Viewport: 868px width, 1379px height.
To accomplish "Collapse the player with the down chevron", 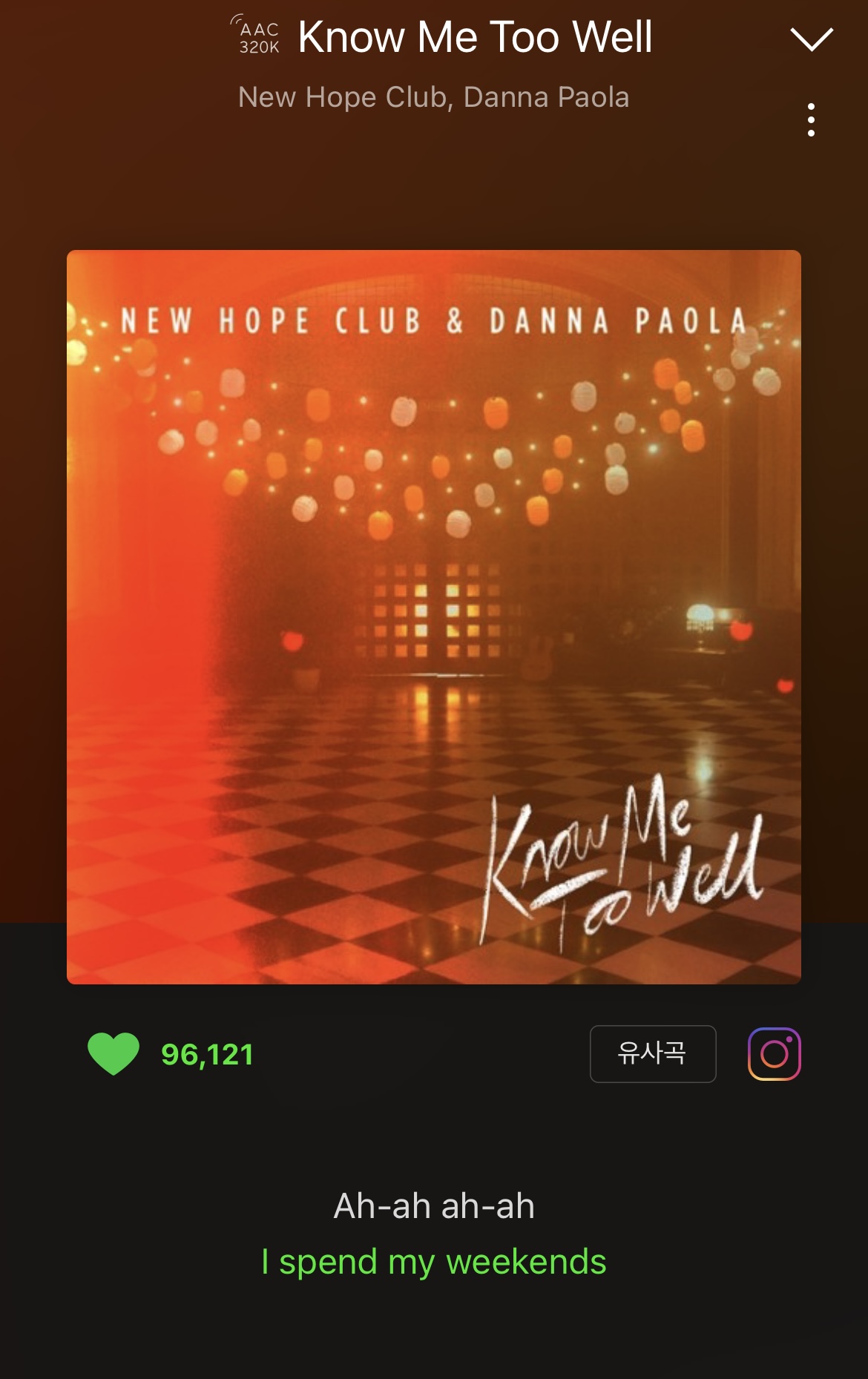I will pyautogui.click(x=812, y=39).
